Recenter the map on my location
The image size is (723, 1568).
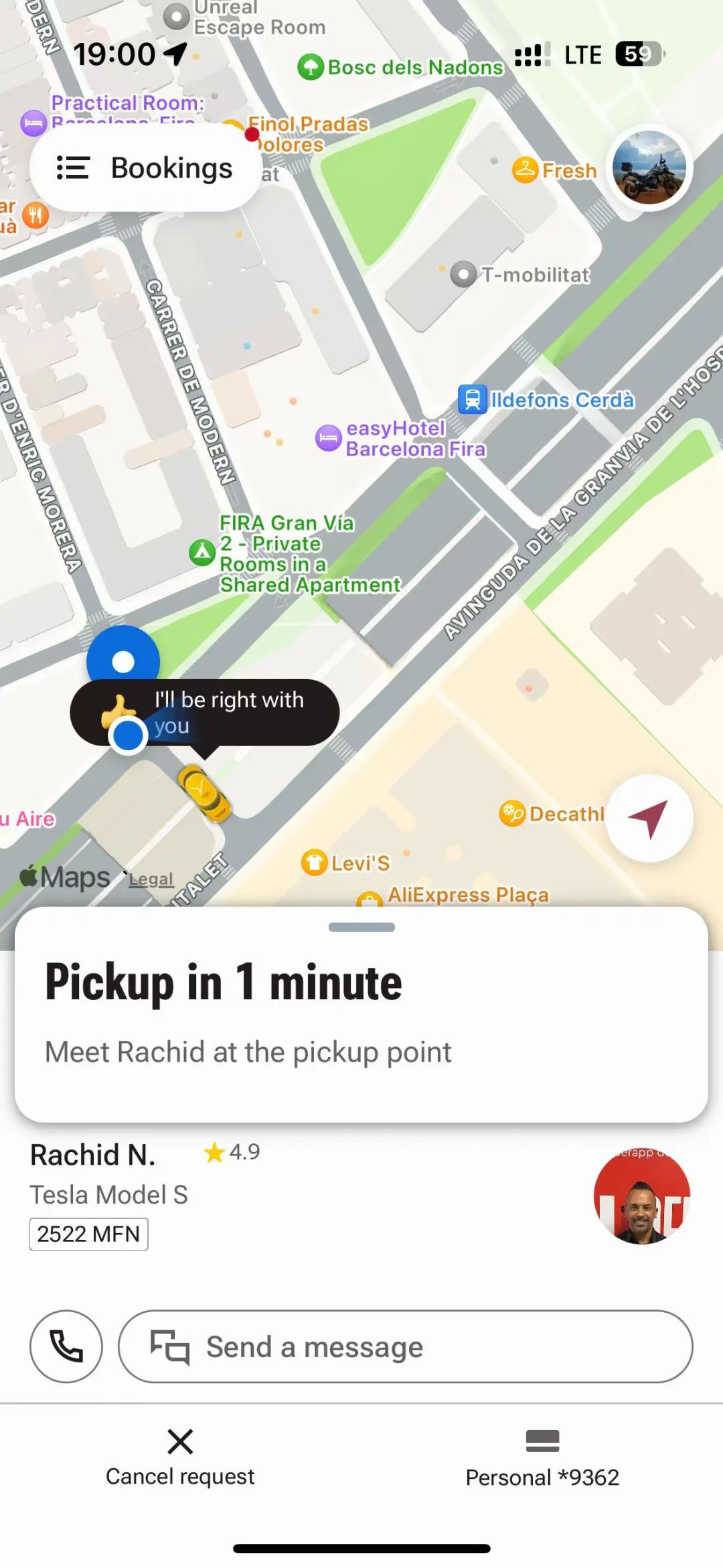click(x=649, y=818)
